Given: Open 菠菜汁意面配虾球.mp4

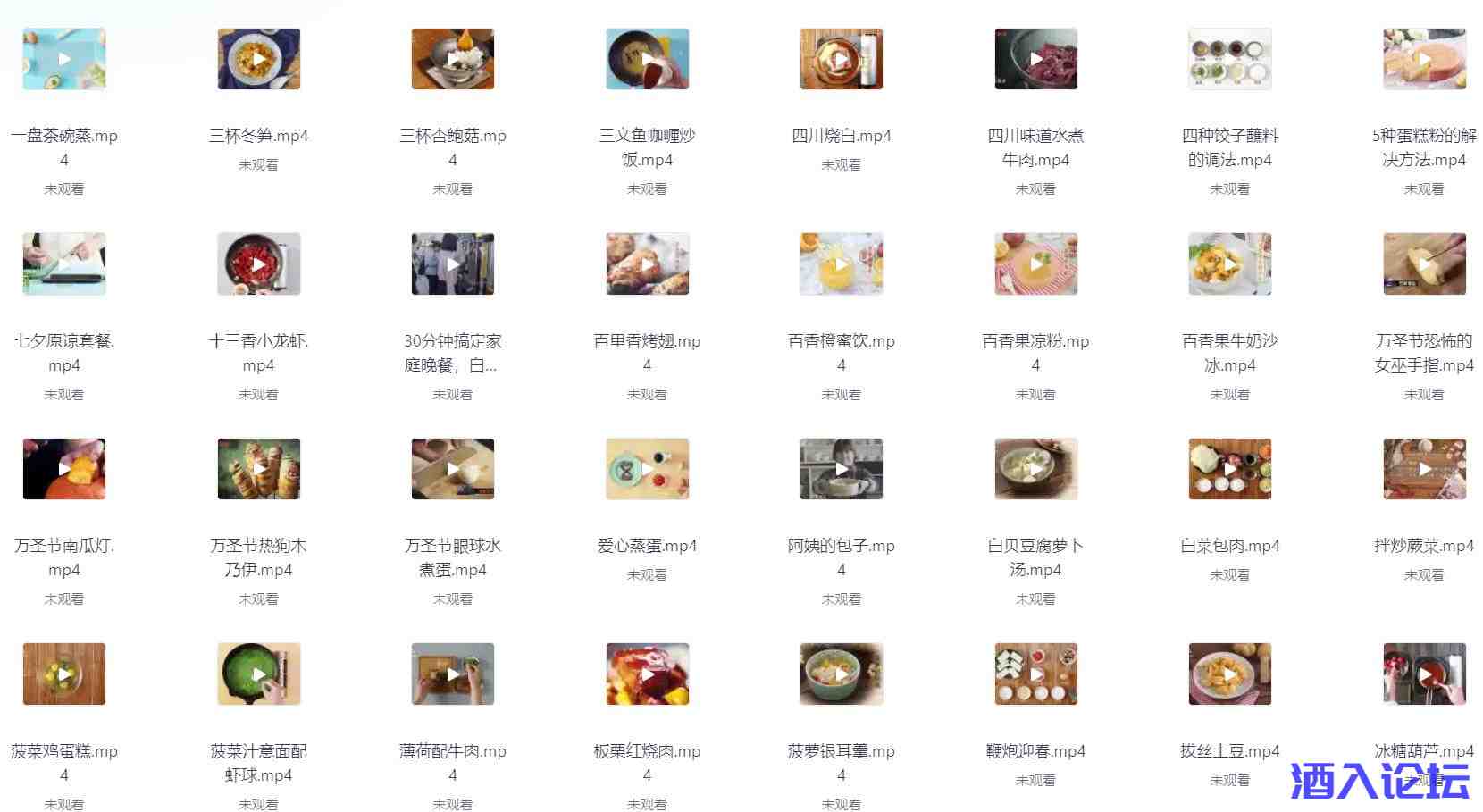Looking at the screenshot, I should coord(258,674).
